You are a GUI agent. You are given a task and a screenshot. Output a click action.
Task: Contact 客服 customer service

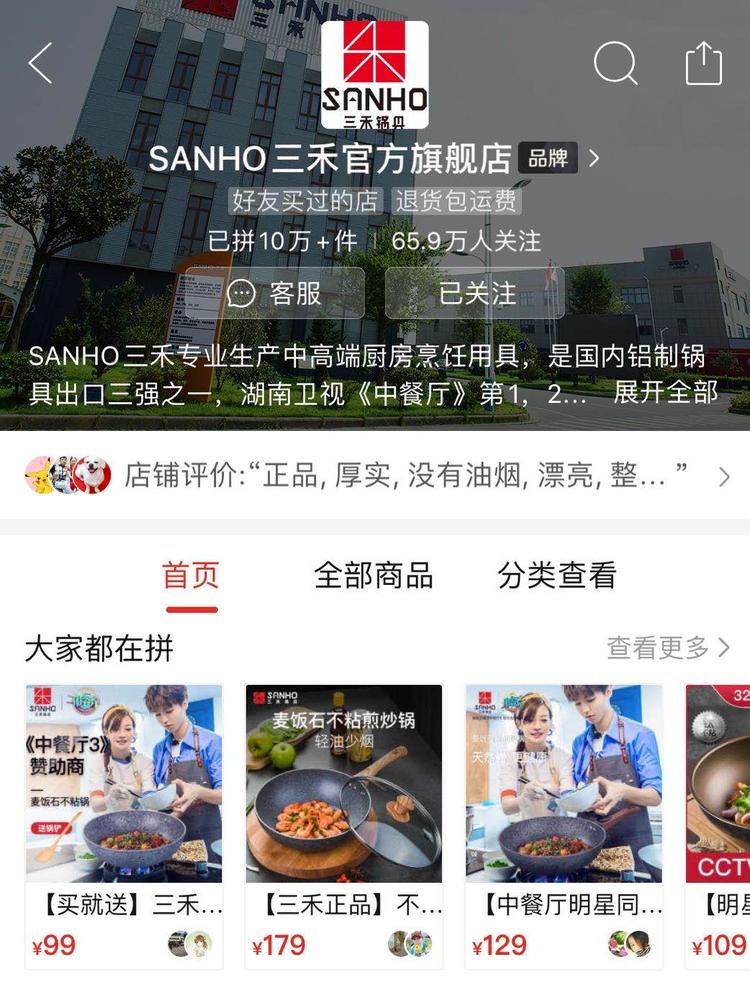tap(274, 293)
